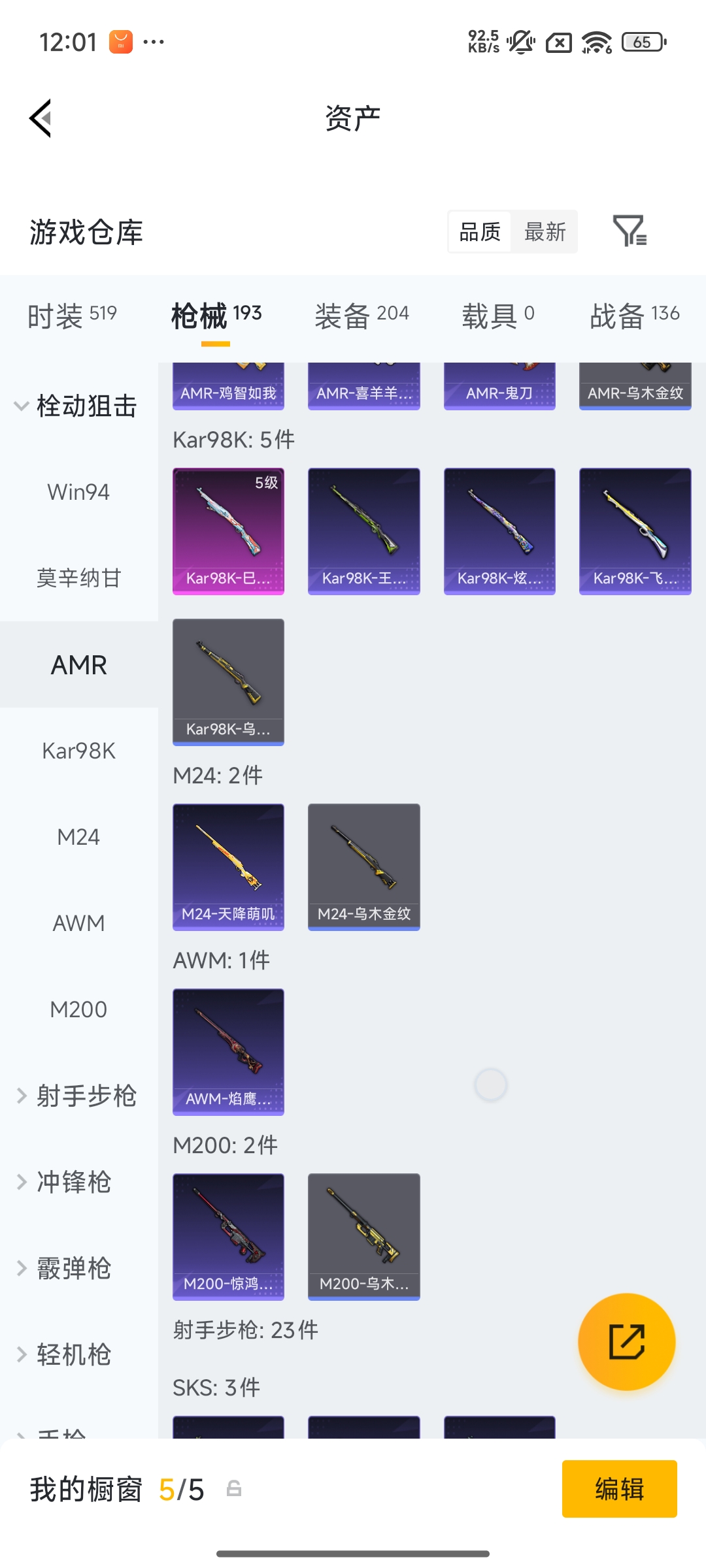The width and height of the screenshot is (706, 1568).
Task: Open the level 5 Kar98K skin tile
Action: point(228,531)
